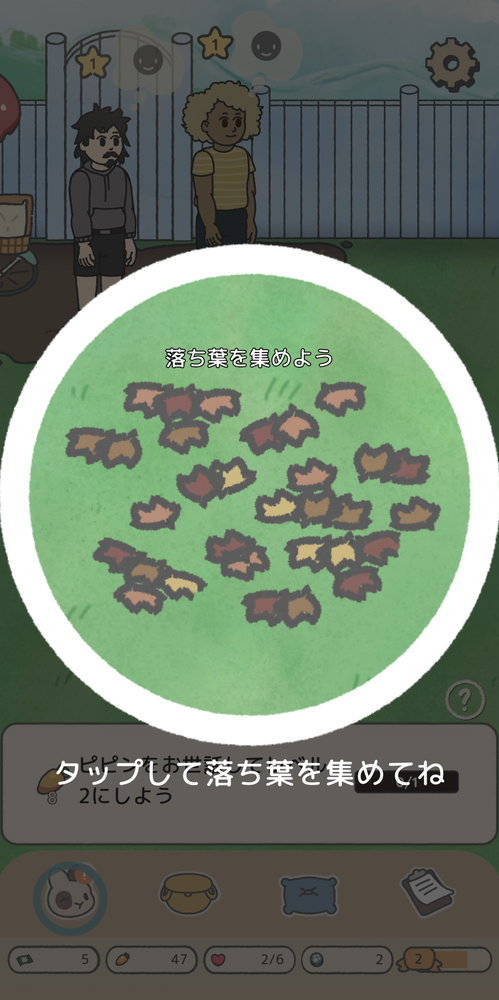Tap the bearded visitor in gray hoodie
Screen dimensions: 499x1000
[102, 204]
